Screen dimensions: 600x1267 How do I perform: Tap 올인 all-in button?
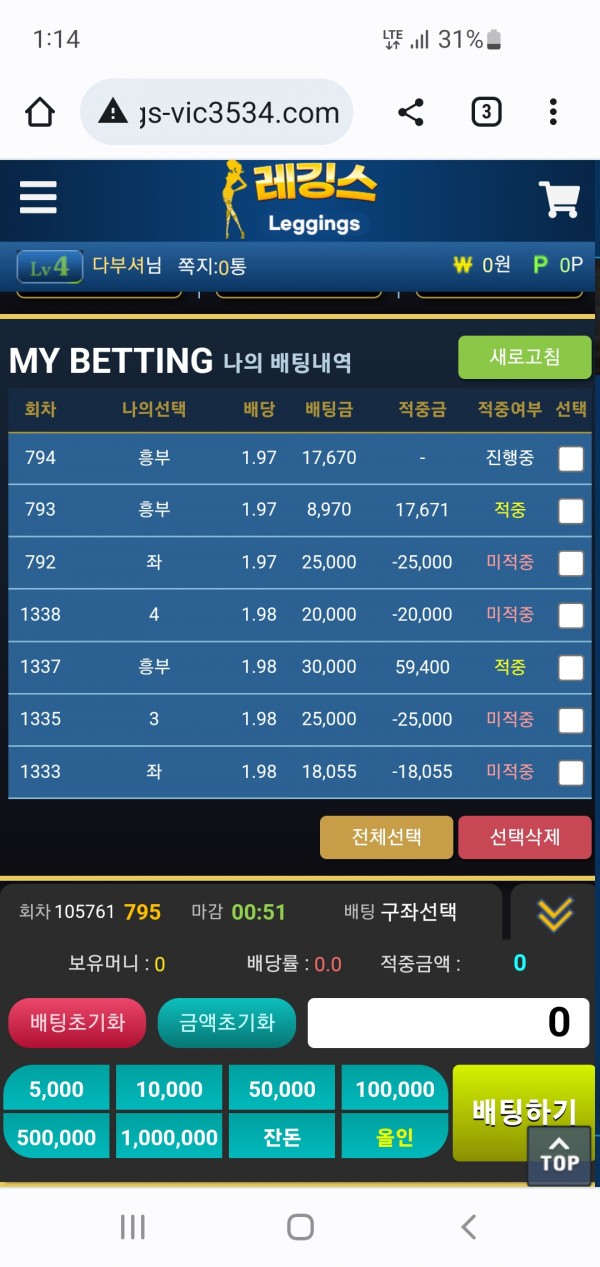(x=394, y=1137)
